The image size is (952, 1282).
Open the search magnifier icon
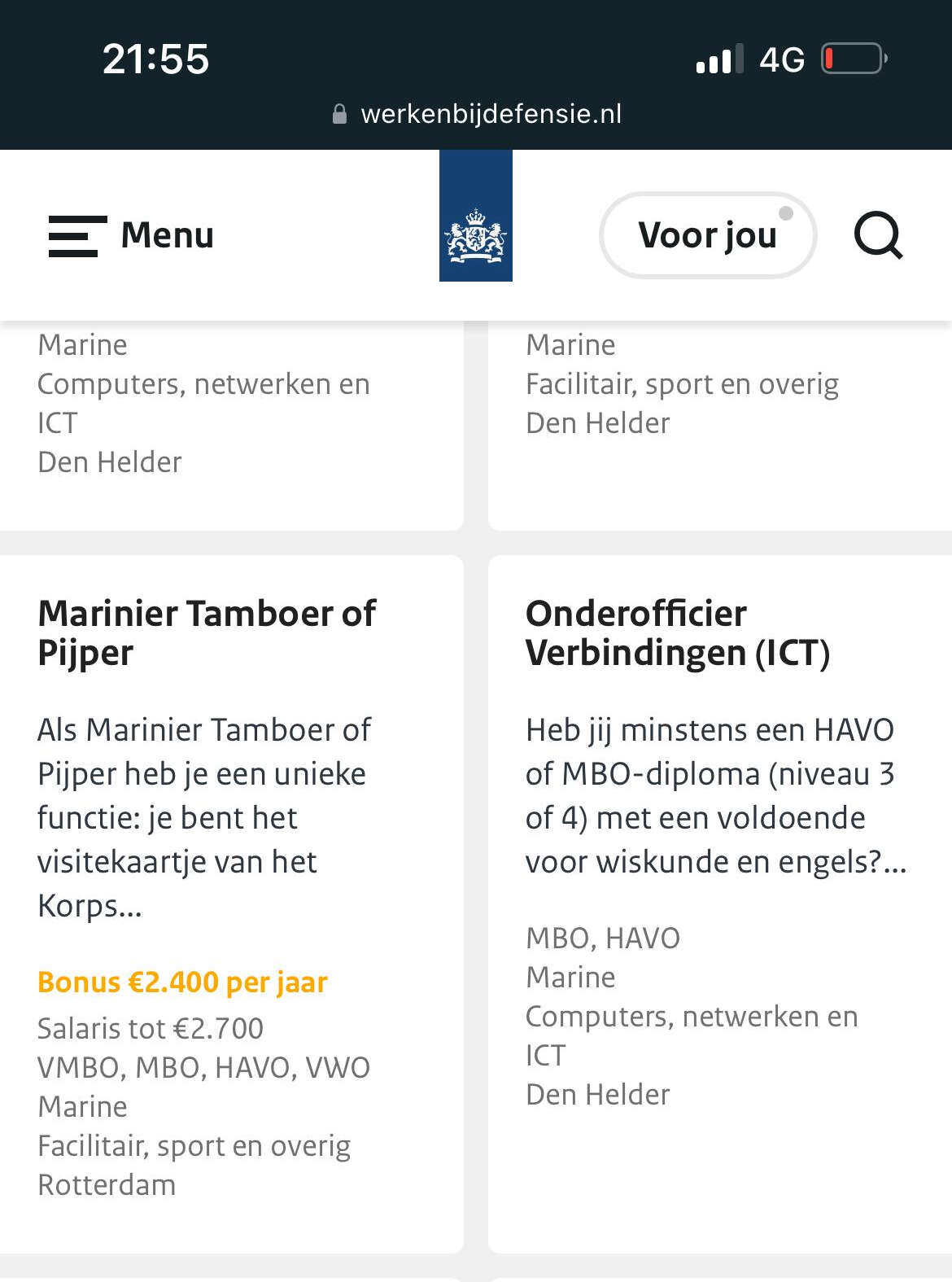click(878, 236)
